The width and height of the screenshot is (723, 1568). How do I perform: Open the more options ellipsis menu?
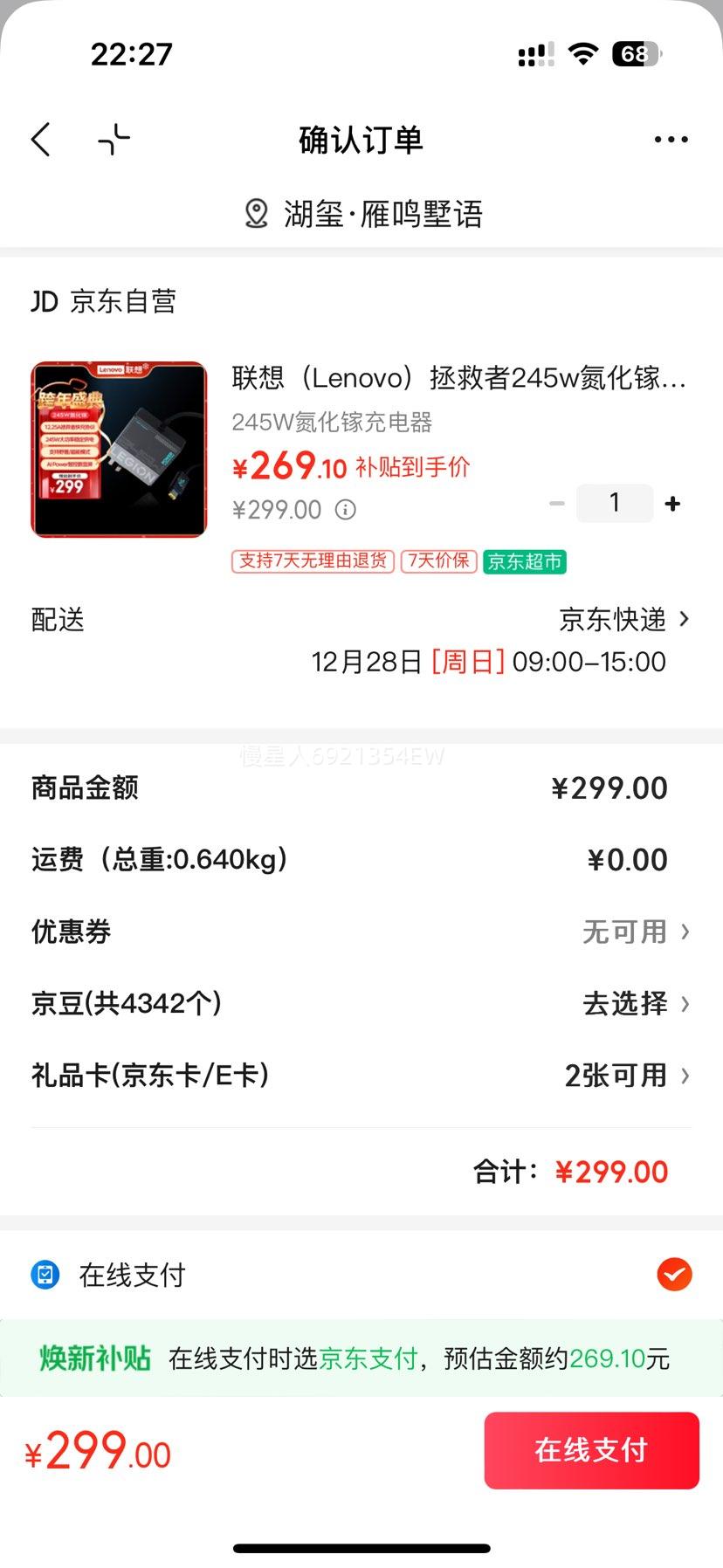[670, 139]
